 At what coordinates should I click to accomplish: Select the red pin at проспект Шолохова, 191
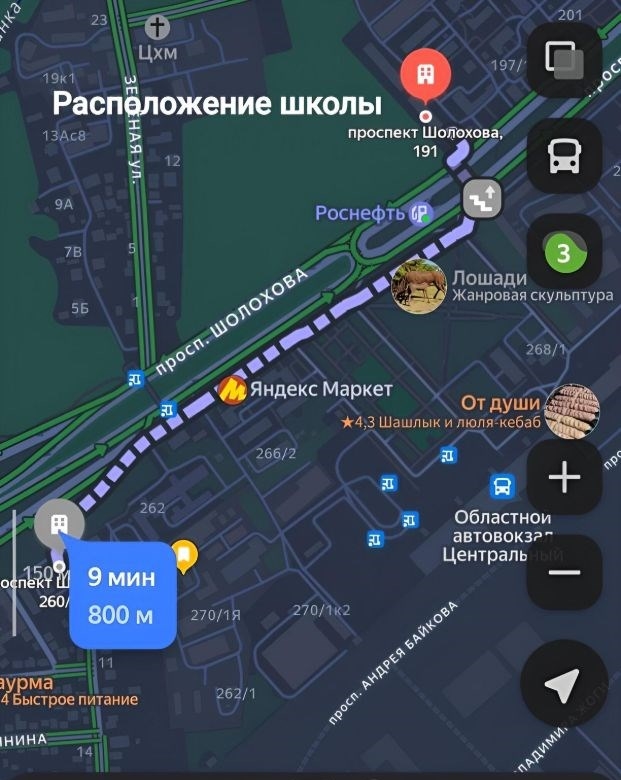(x=425, y=76)
